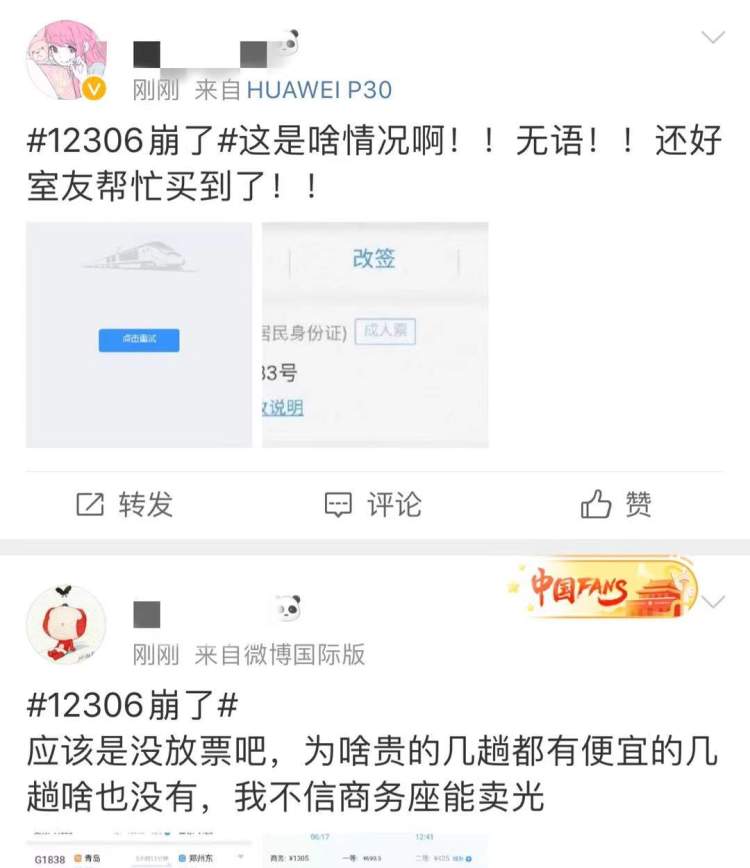
Task: Like the first post with 赞
Action: coord(616,505)
